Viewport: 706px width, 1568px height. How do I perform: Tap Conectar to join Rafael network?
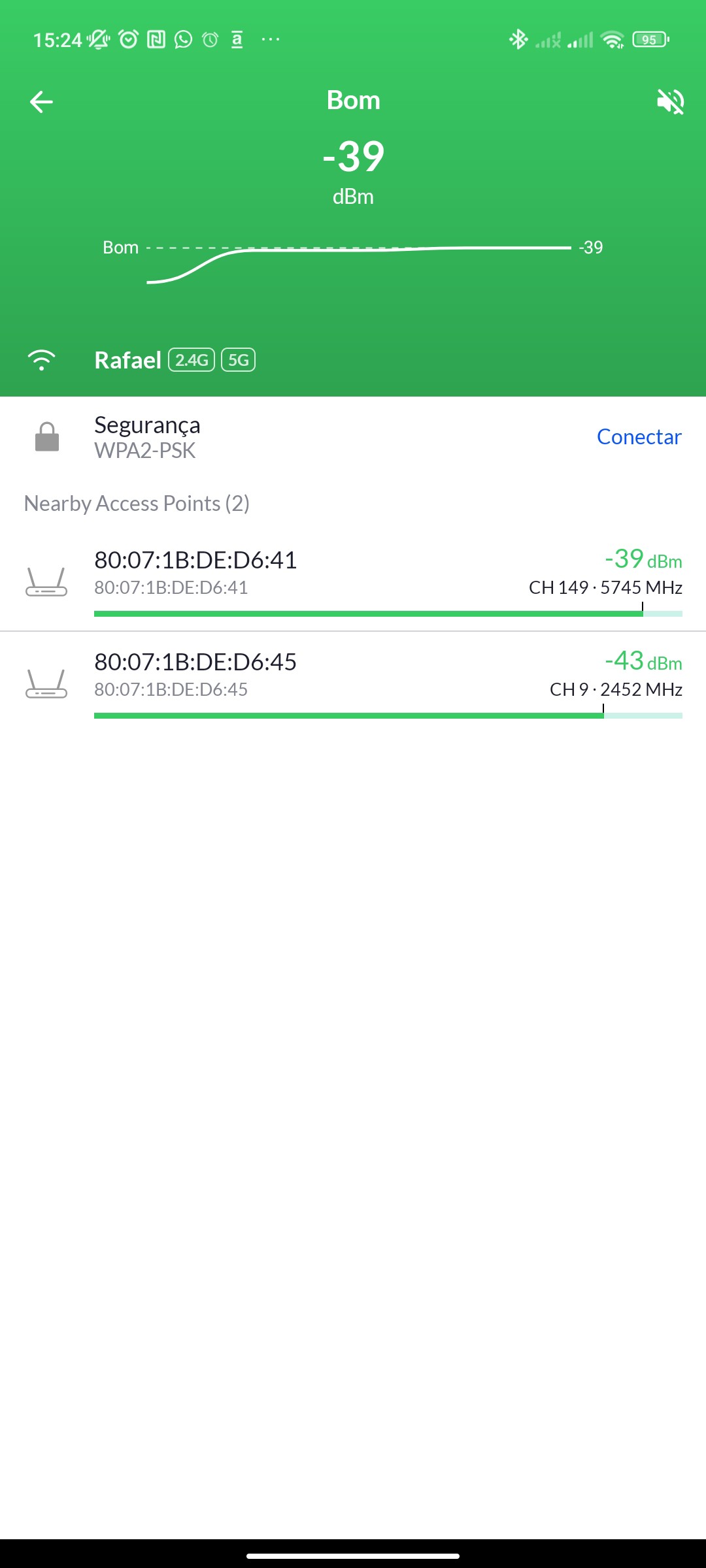[x=639, y=436]
